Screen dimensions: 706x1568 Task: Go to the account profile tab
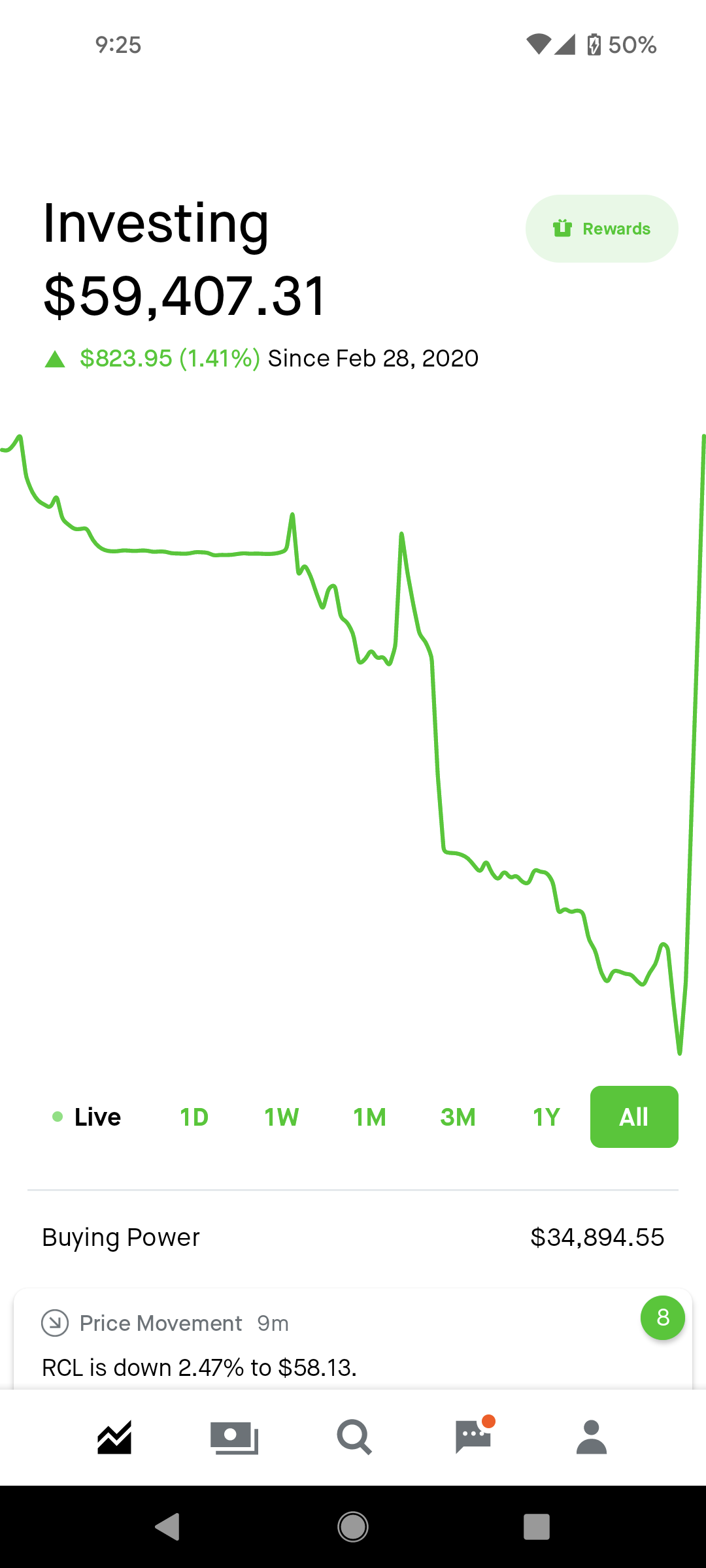pos(592,1437)
